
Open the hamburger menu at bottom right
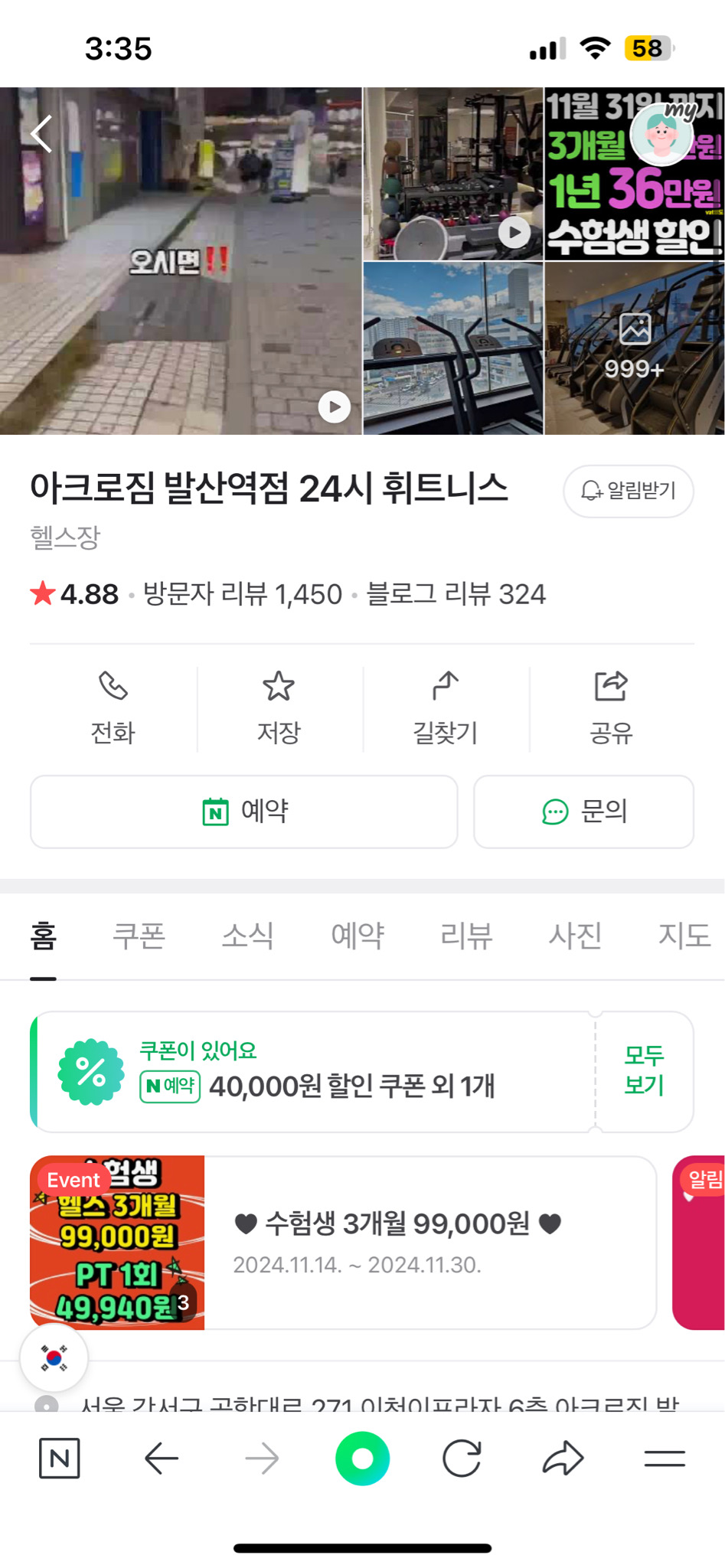tap(665, 1458)
